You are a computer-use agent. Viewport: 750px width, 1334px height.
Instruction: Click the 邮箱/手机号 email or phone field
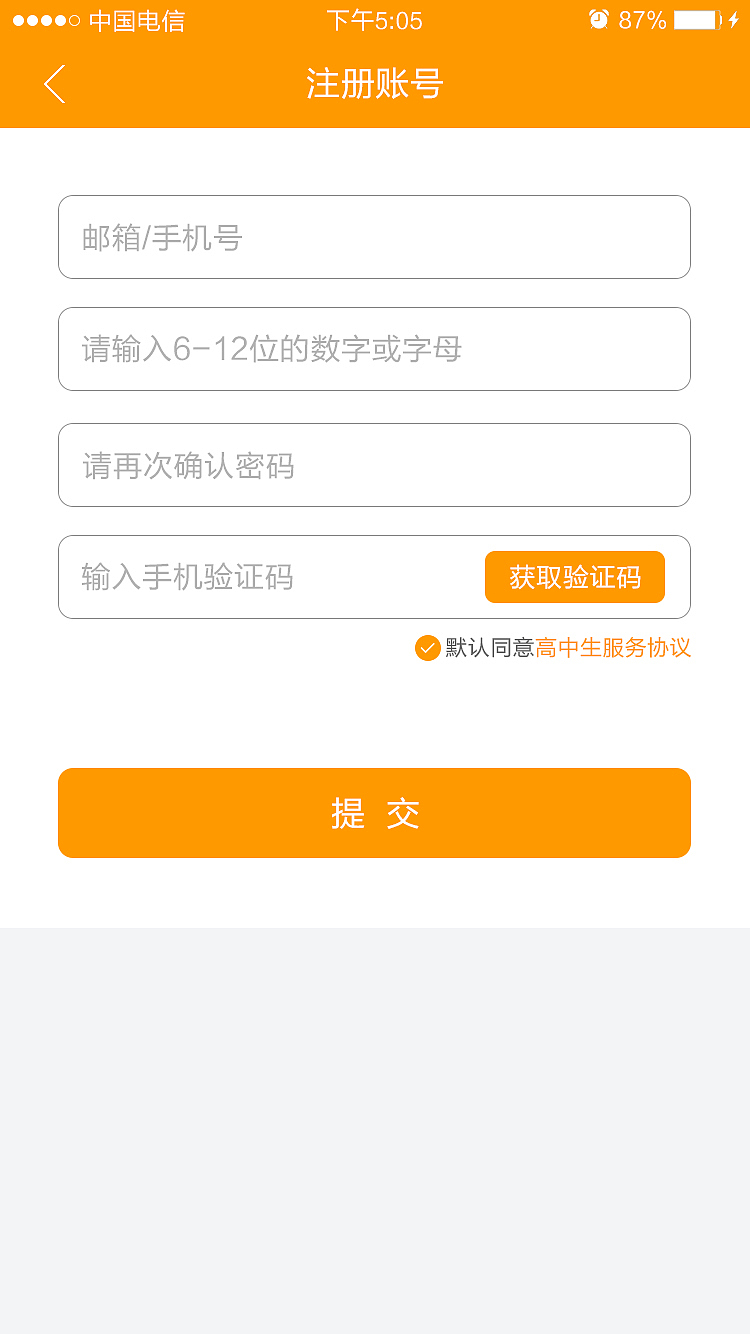[x=374, y=237]
